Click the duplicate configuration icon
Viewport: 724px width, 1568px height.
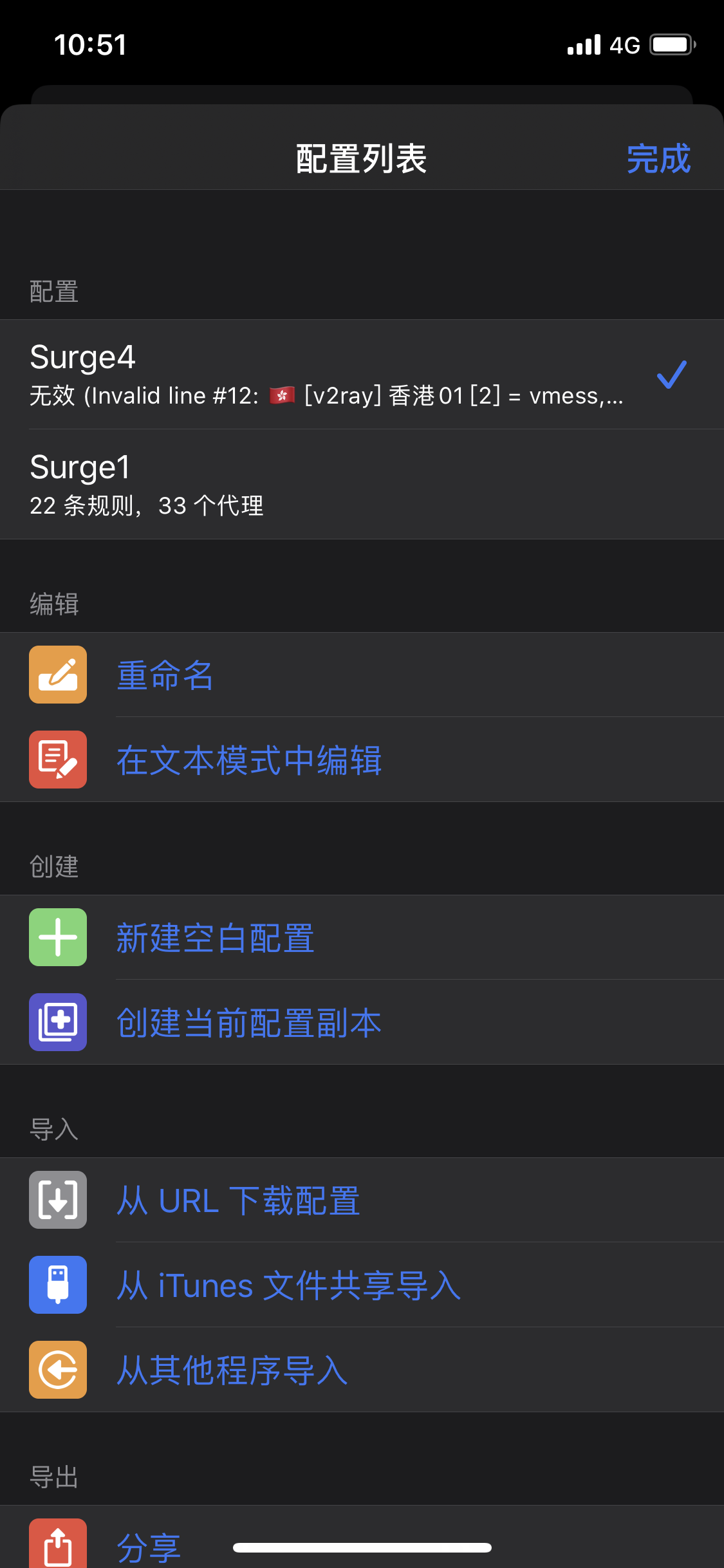tap(57, 1023)
